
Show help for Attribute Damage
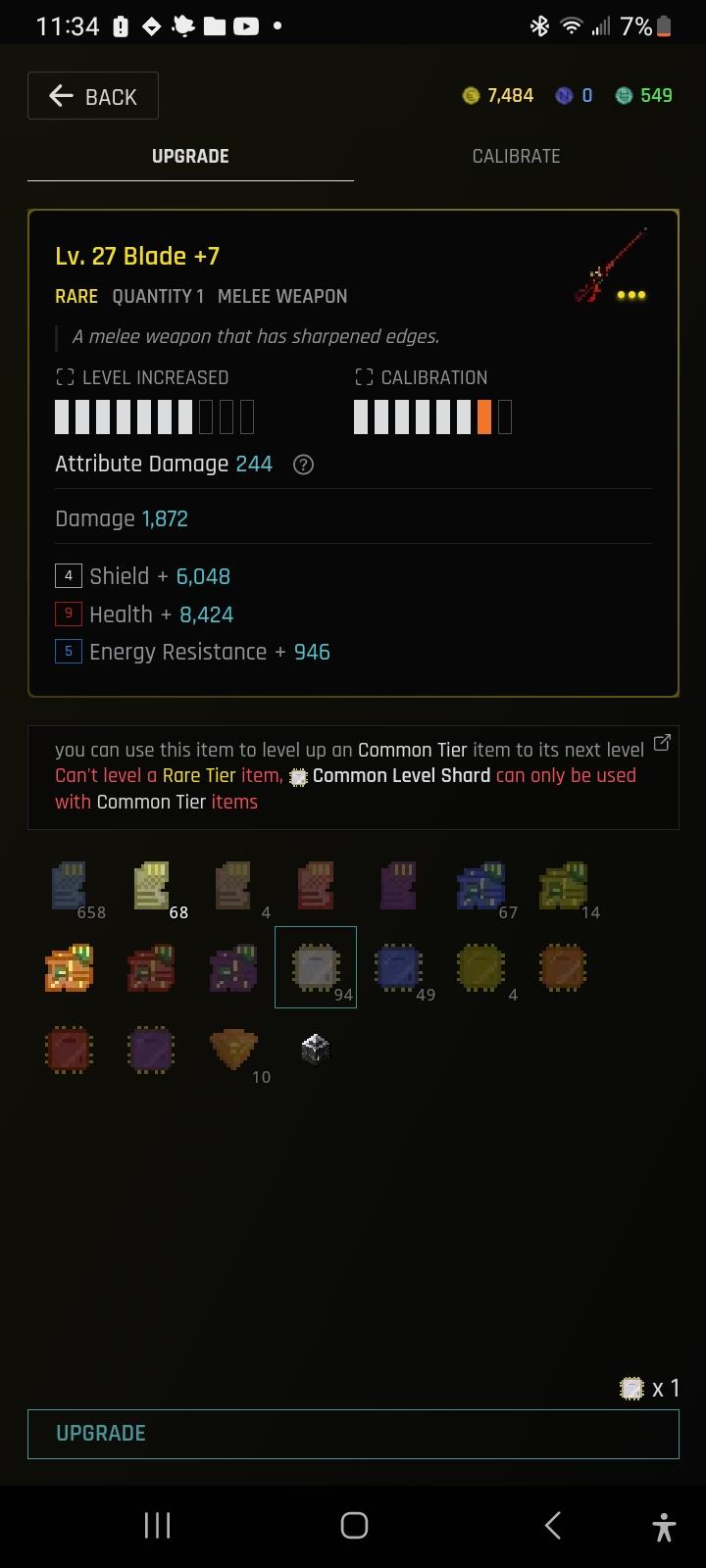click(304, 465)
